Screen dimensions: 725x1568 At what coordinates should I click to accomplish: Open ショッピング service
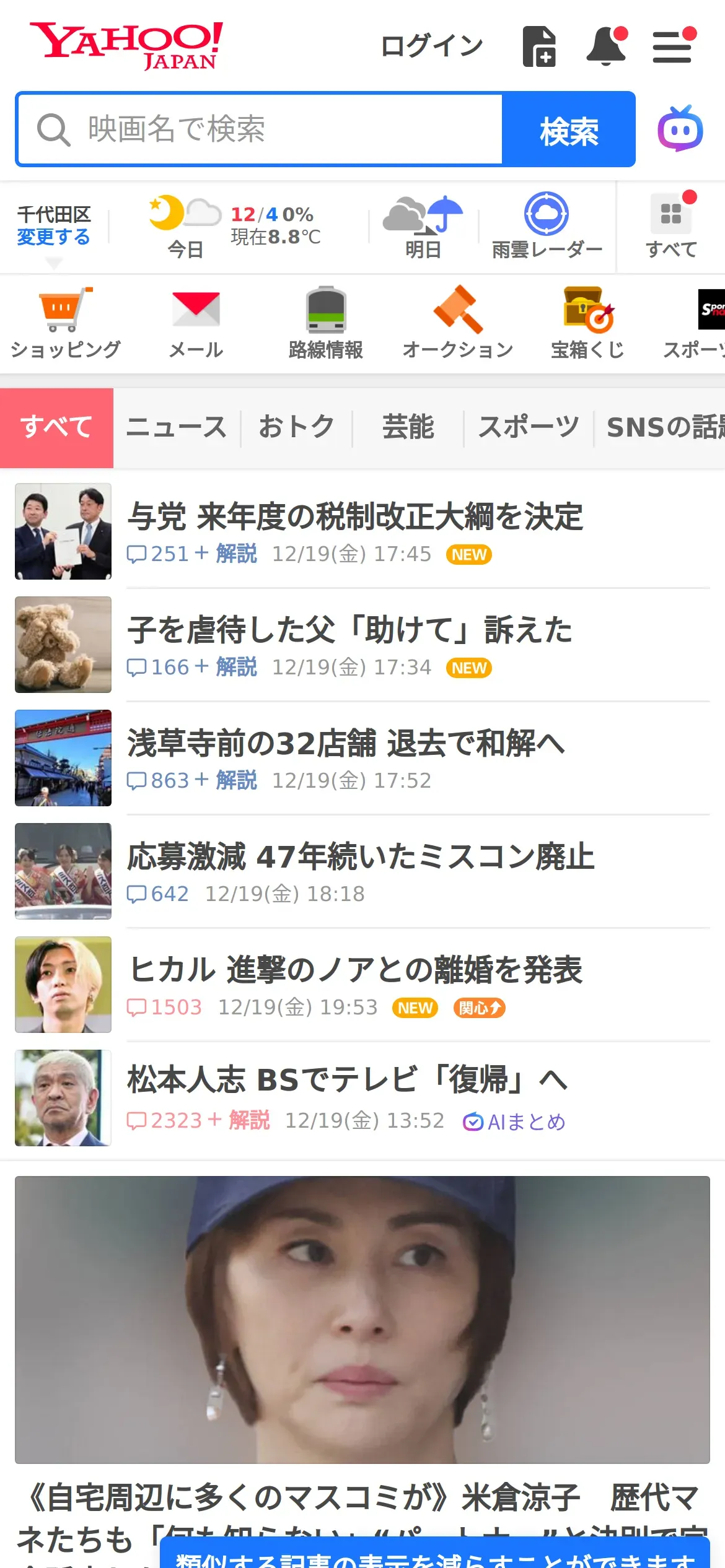coord(65,323)
